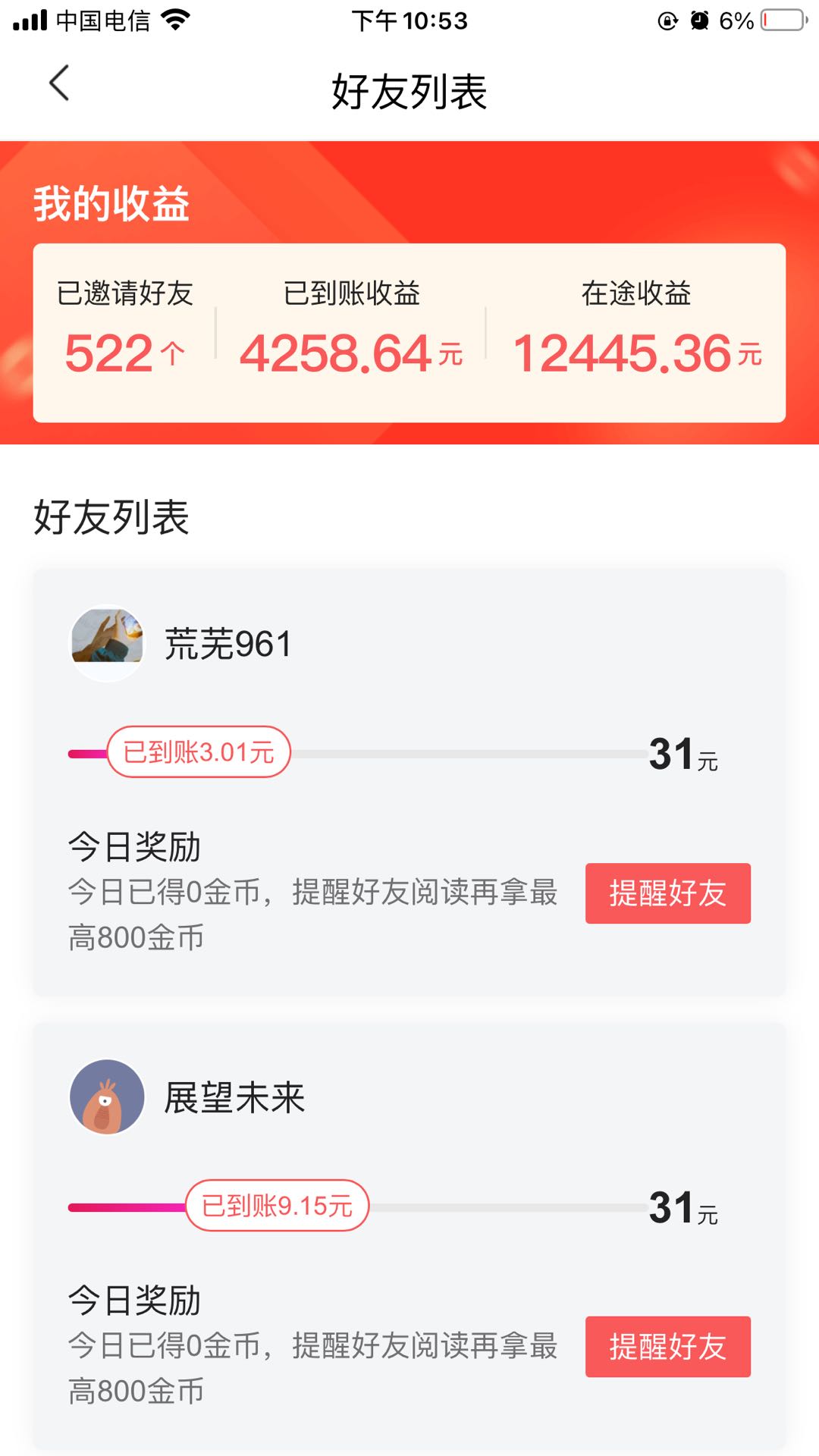Image resolution: width=819 pixels, height=1456 pixels.
Task: Tap the cellular signal indicator
Action: coord(31,20)
